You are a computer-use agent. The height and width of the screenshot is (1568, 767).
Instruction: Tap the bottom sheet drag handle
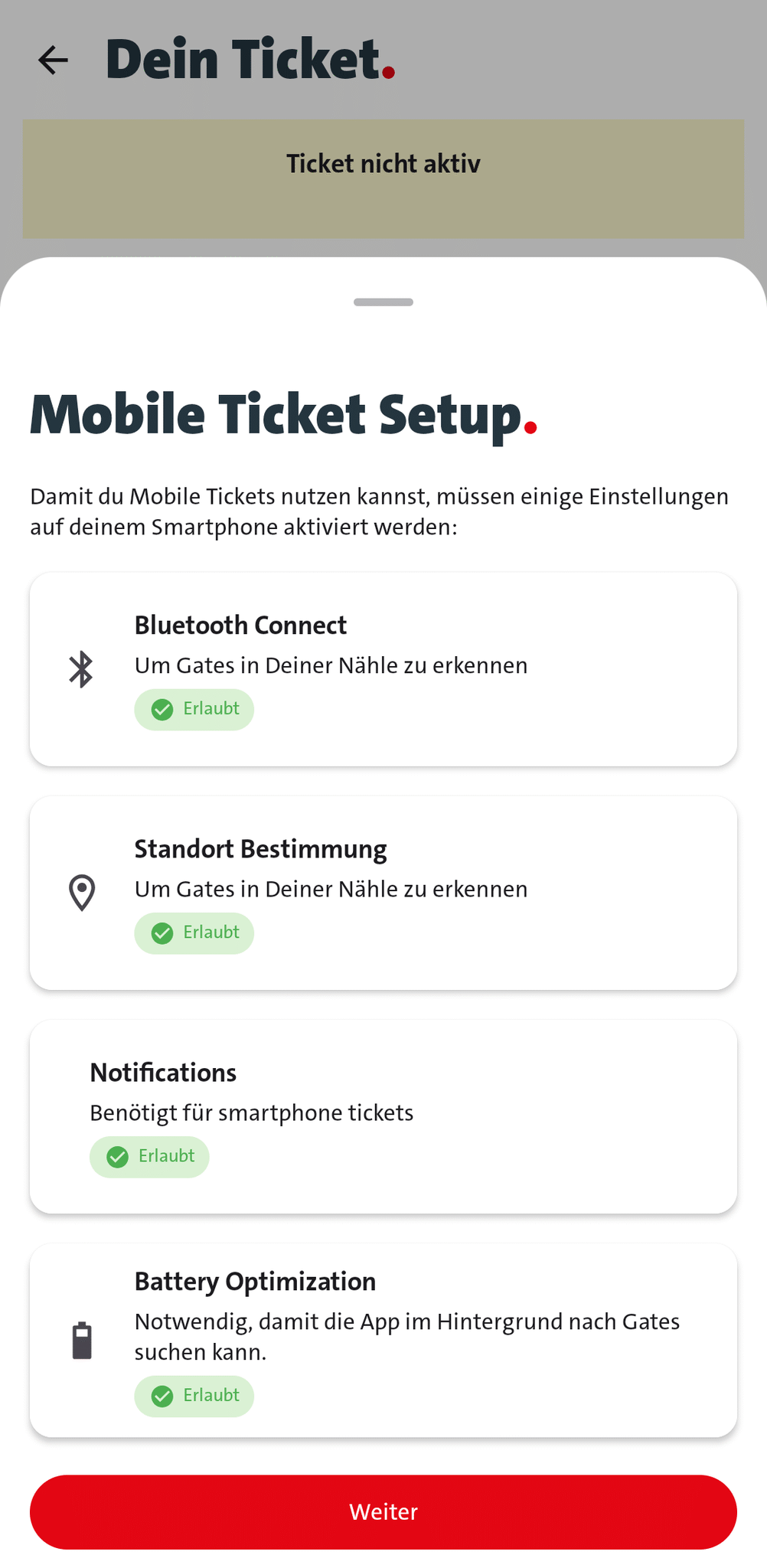(383, 302)
